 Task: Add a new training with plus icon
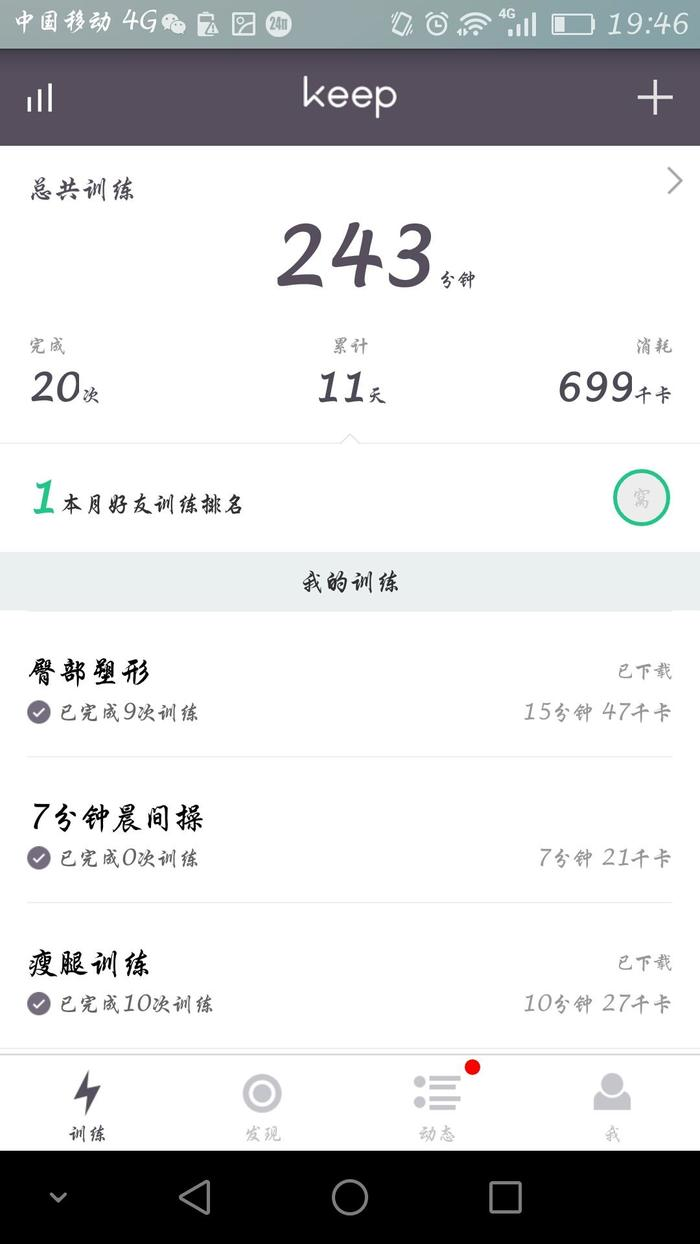(655, 97)
